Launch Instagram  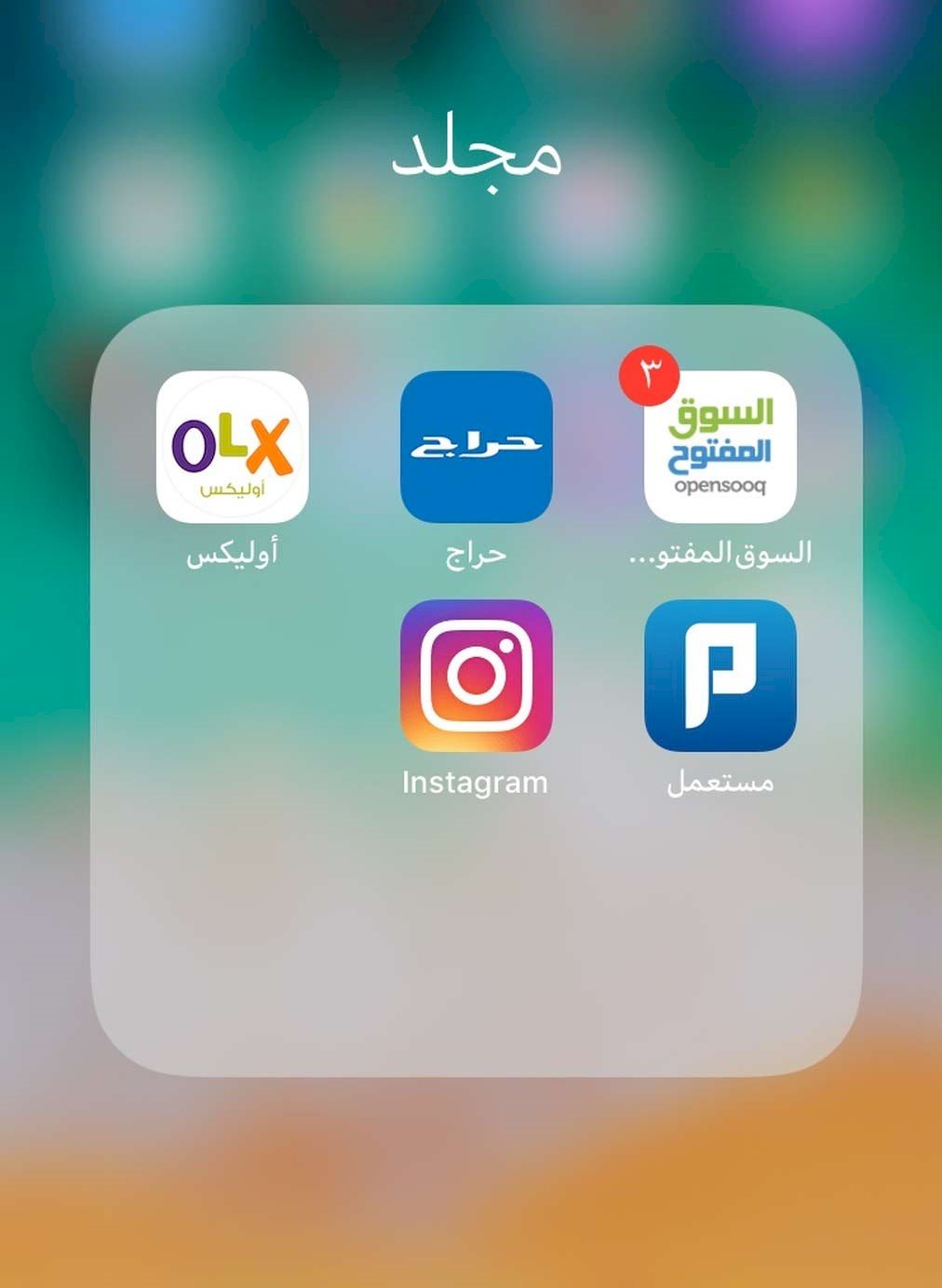[476, 676]
